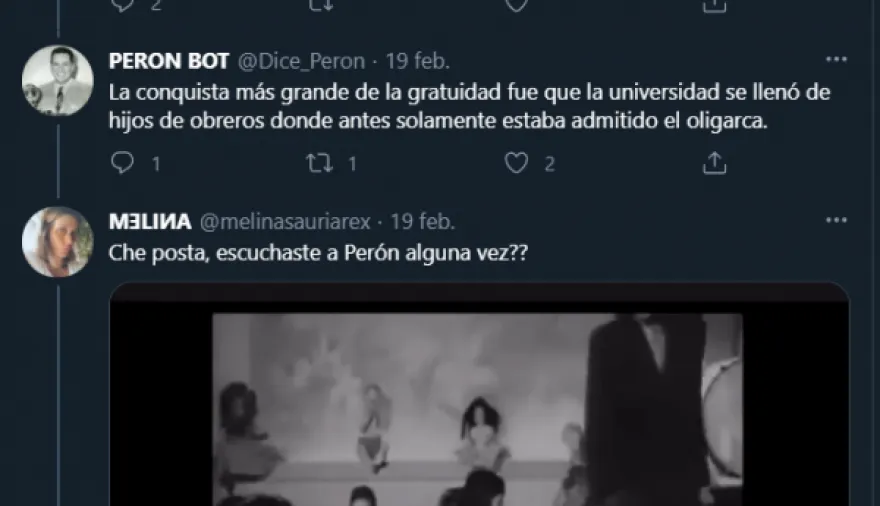Open PERON BOT's profile picture

coord(58,80)
